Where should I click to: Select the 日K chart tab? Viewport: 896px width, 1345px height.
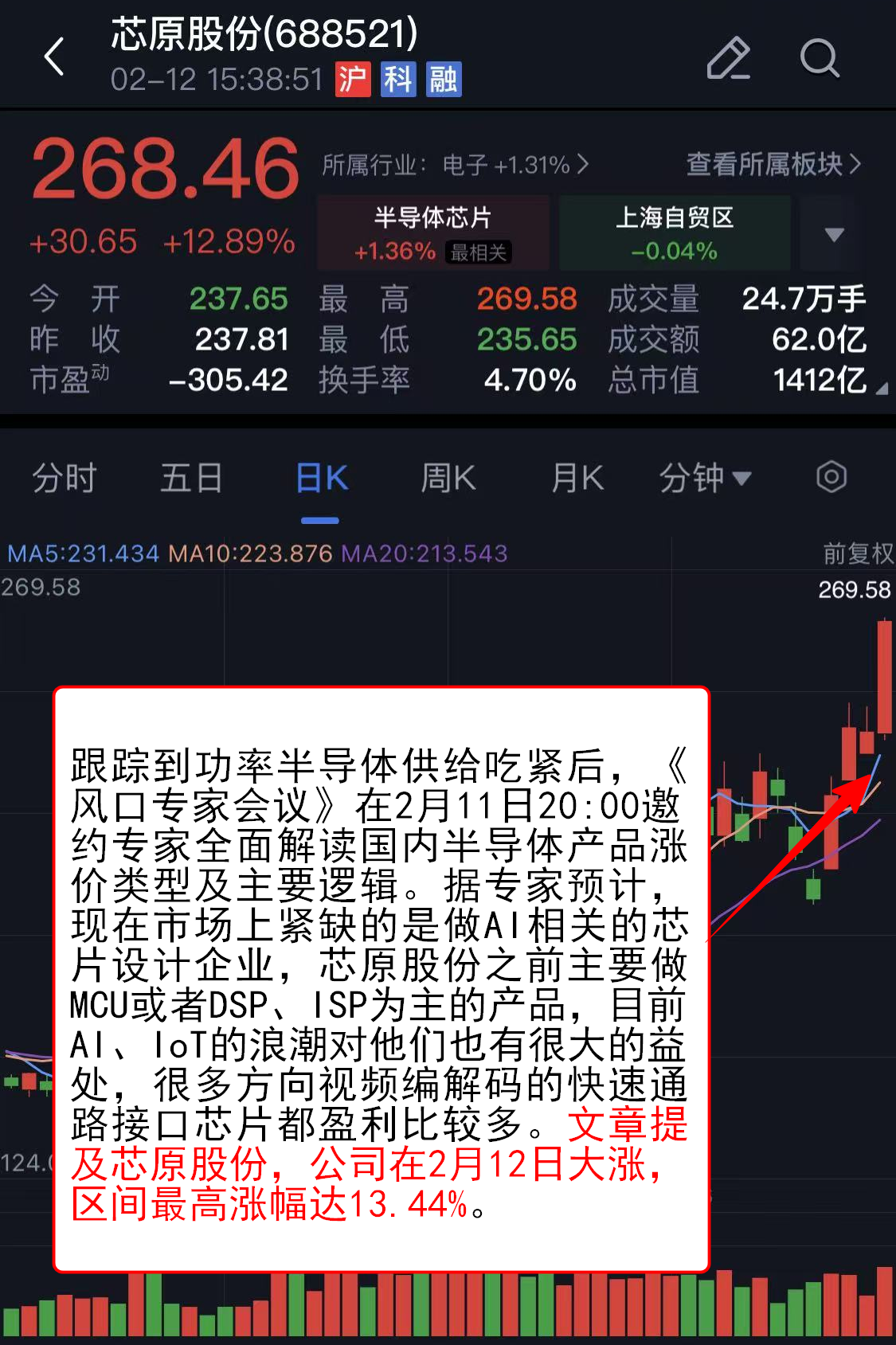[x=321, y=479]
